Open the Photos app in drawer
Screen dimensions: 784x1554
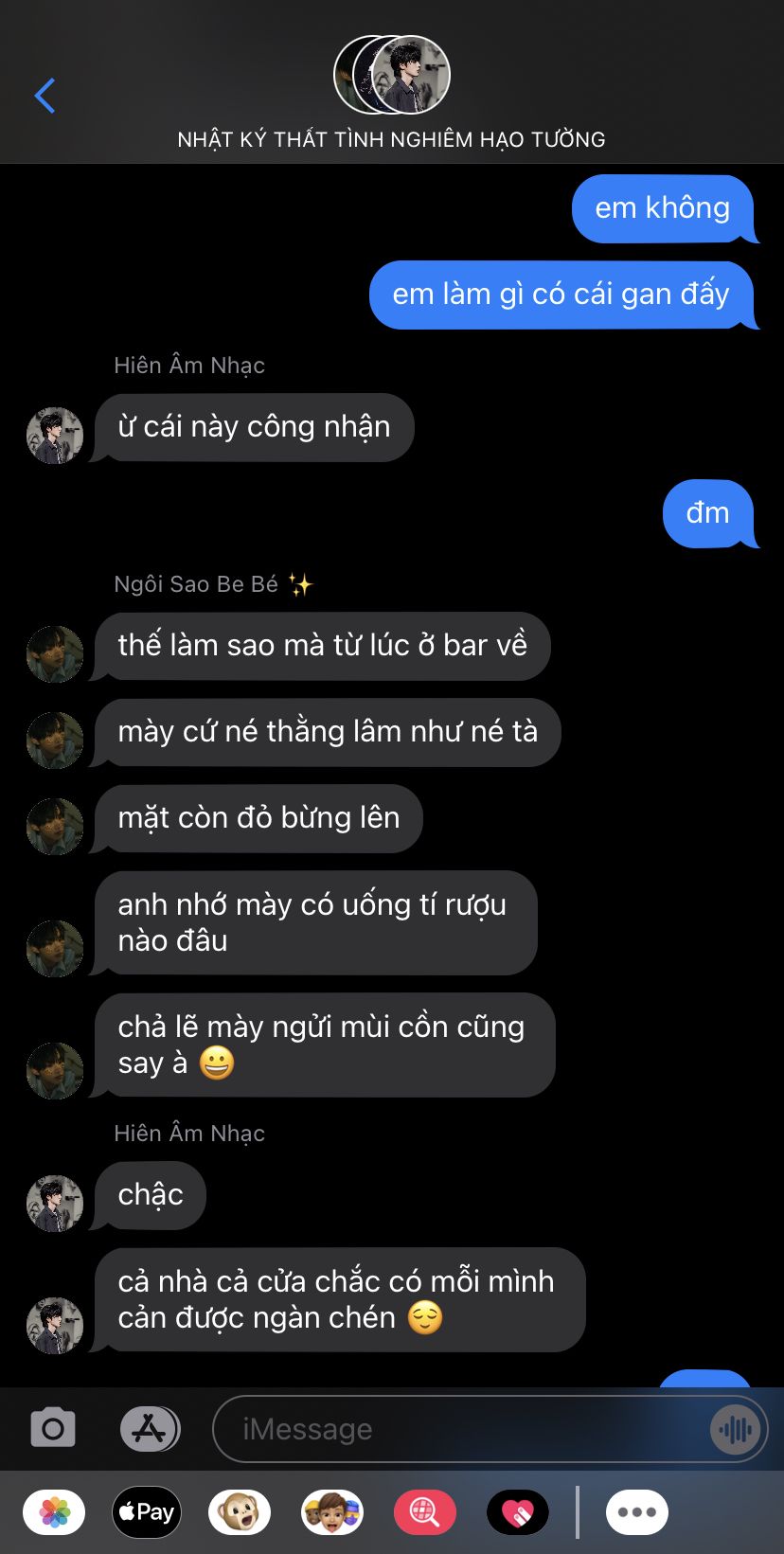[x=54, y=1512]
